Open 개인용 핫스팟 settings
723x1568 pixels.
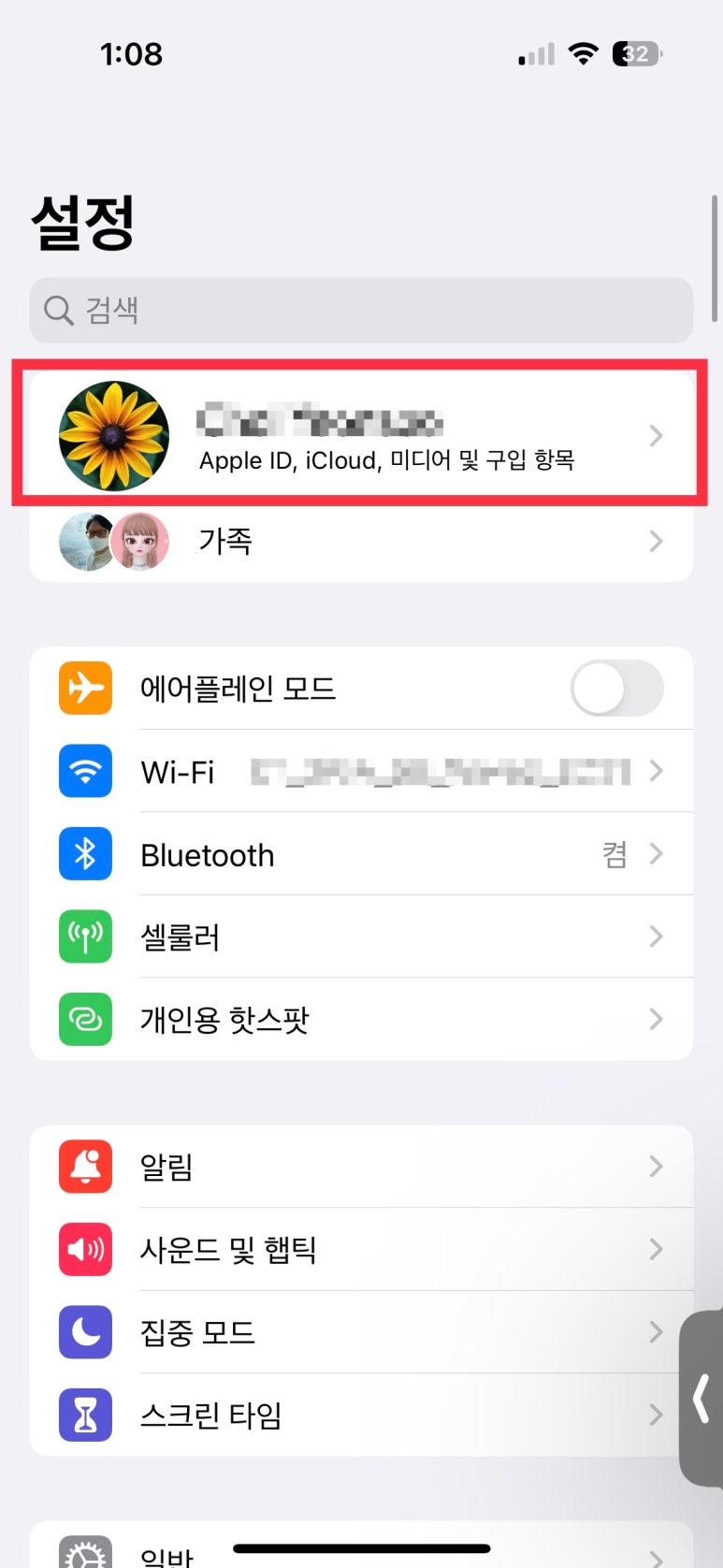click(361, 1019)
